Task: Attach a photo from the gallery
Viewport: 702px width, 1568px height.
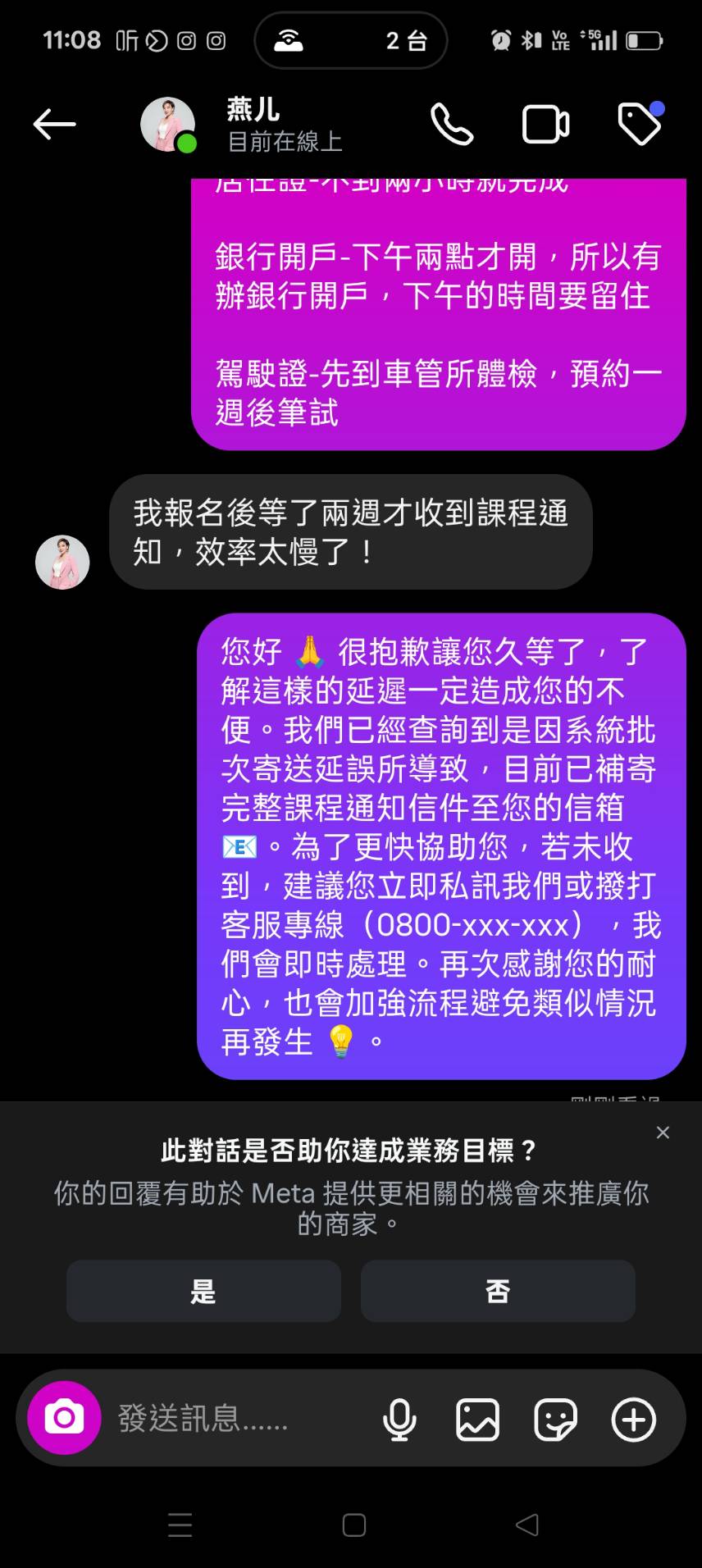Action: coord(477,1420)
